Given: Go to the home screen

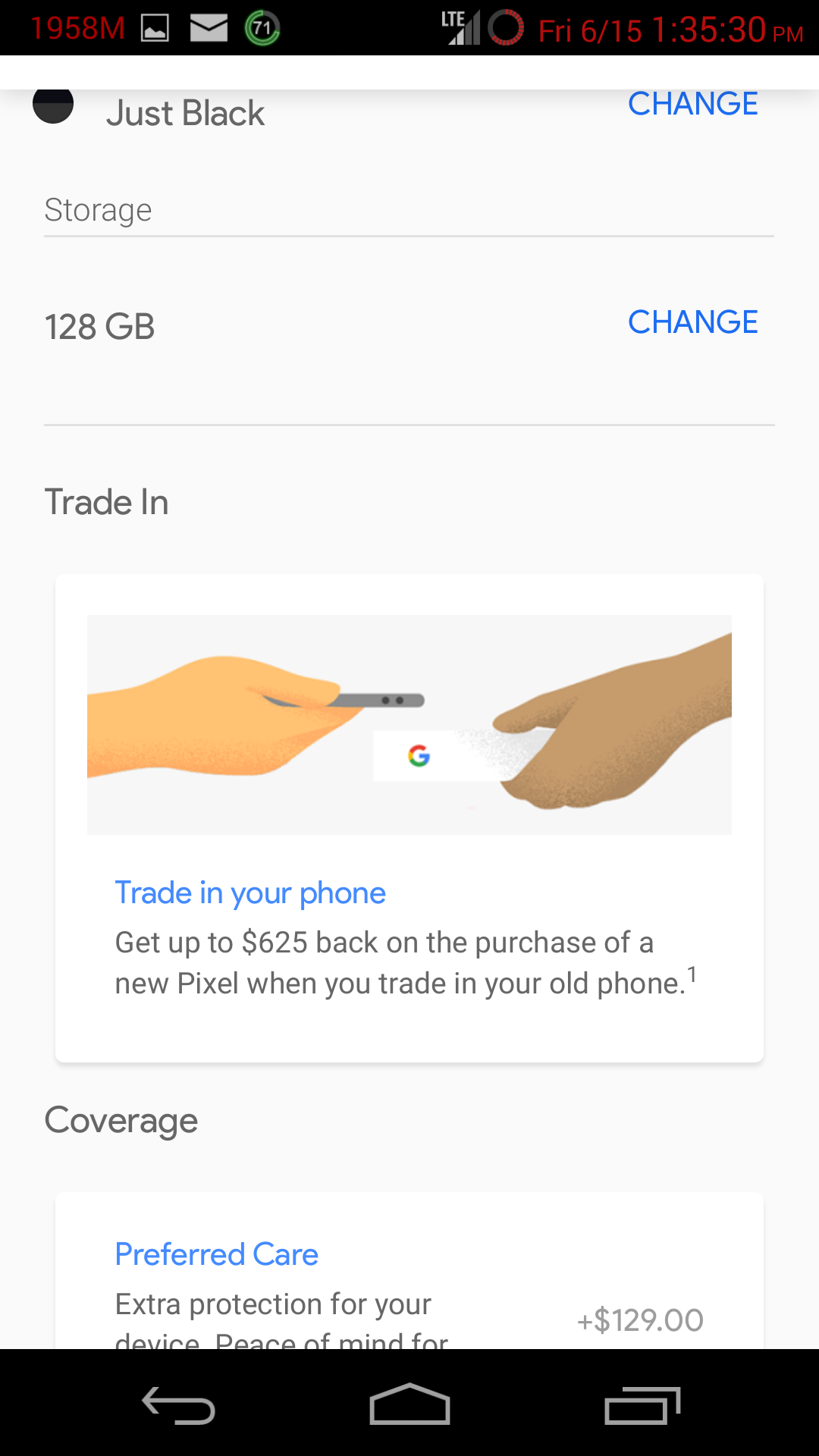Looking at the screenshot, I should pyautogui.click(x=409, y=1404).
